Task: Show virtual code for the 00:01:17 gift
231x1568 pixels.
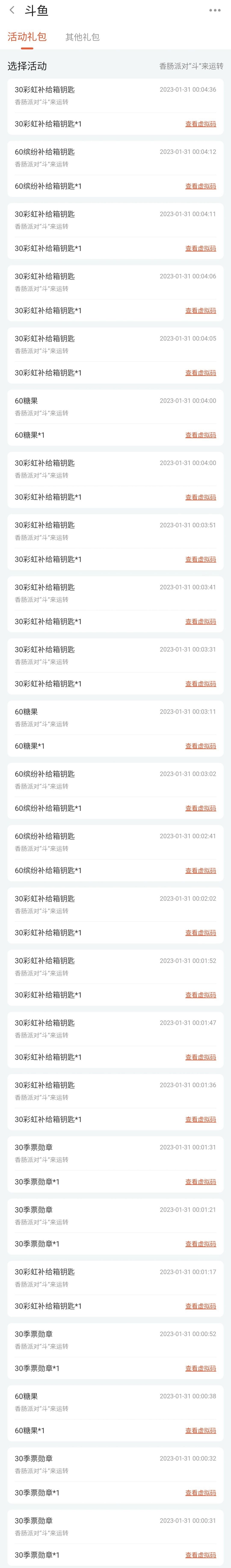Action: [x=201, y=1306]
